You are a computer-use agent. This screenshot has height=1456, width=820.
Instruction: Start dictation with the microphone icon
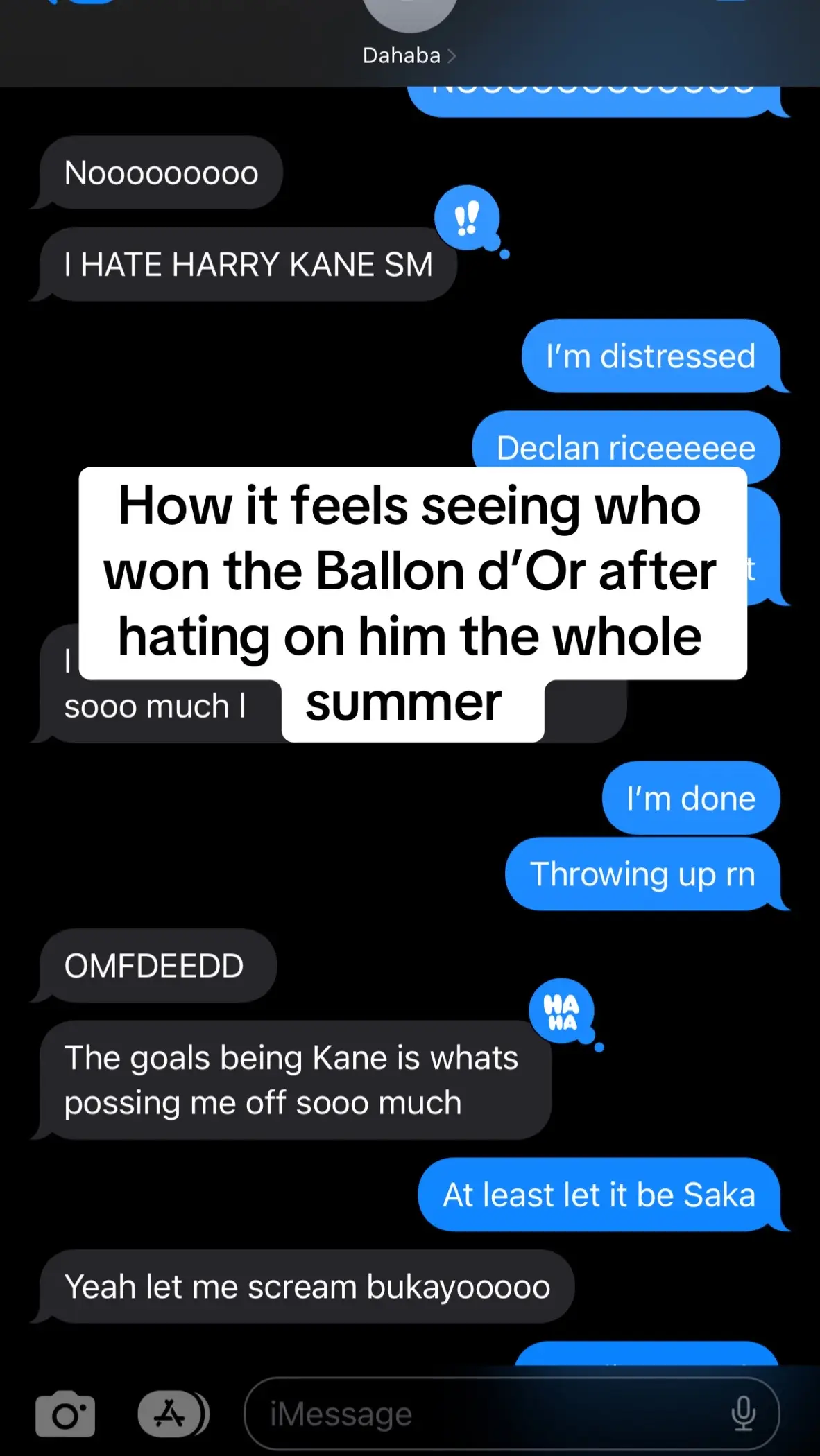point(743,1414)
